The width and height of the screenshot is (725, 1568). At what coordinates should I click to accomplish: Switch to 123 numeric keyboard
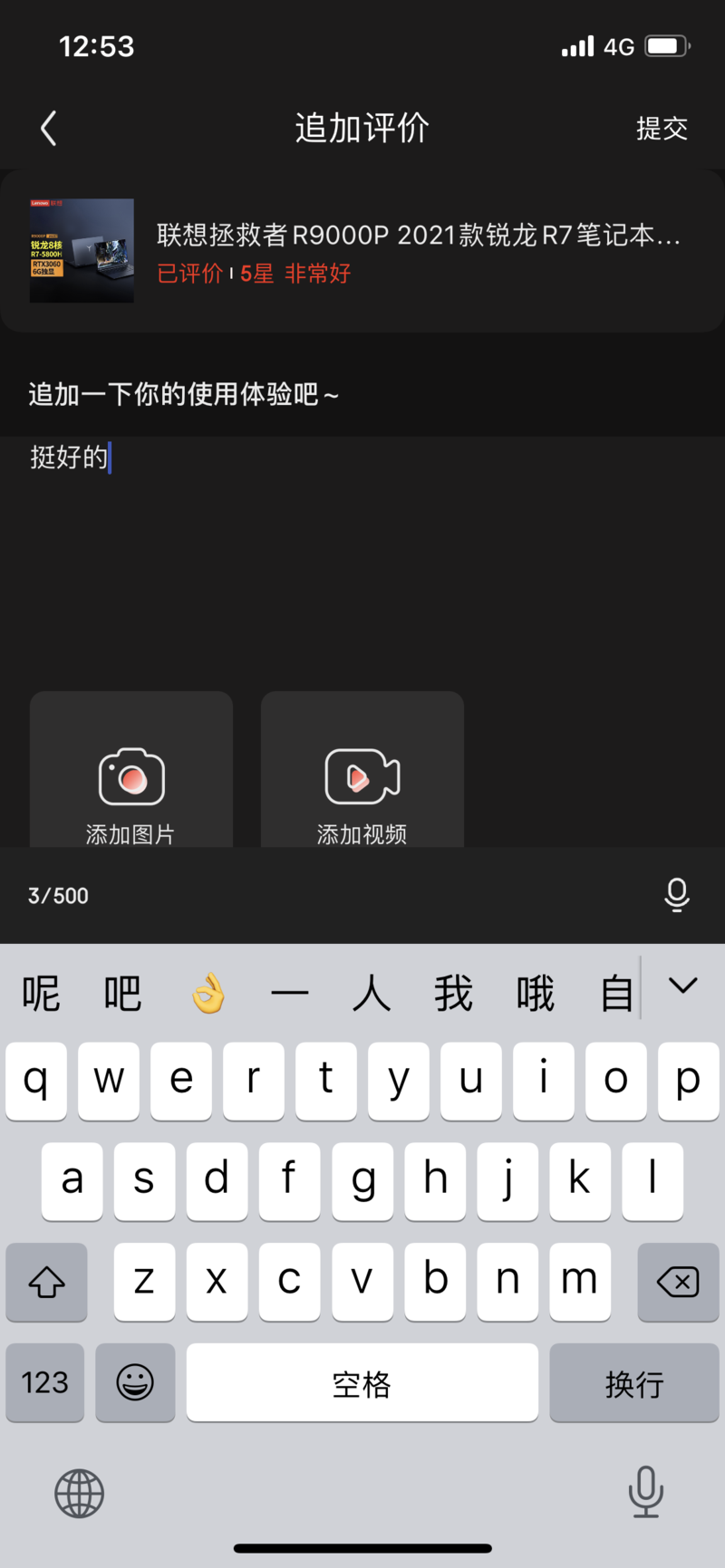click(x=45, y=1383)
